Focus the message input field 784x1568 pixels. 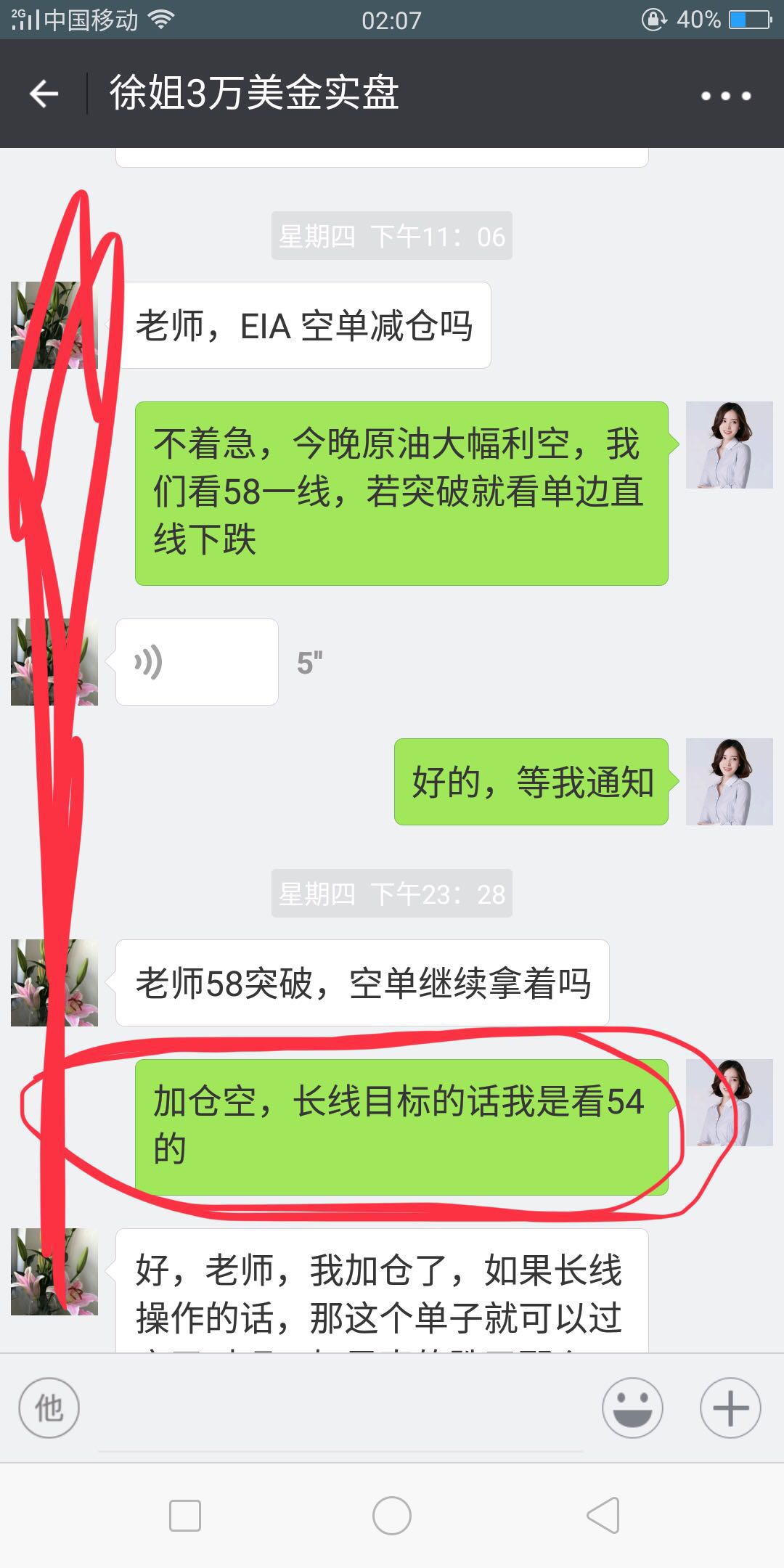coord(341,1412)
